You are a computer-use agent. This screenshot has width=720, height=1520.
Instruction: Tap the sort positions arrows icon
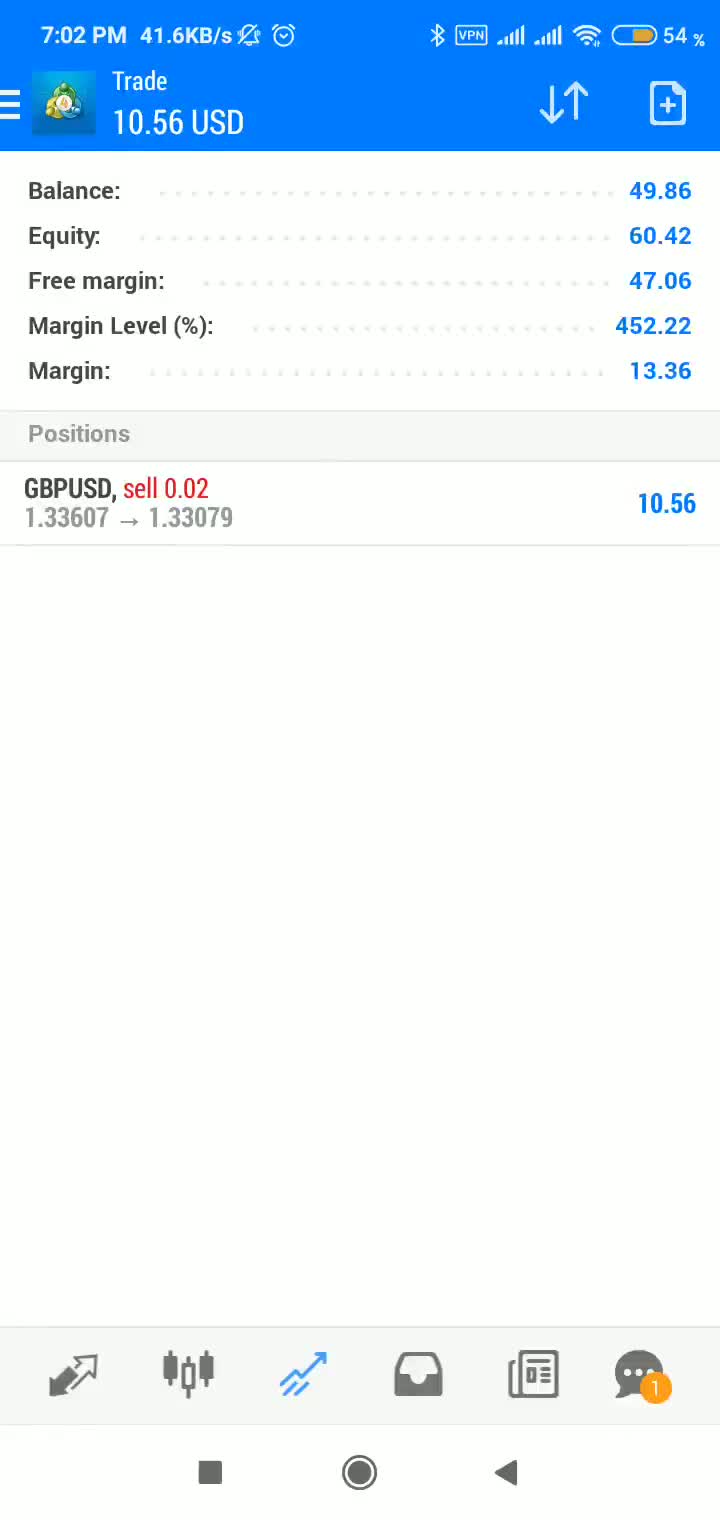[563, 104]
